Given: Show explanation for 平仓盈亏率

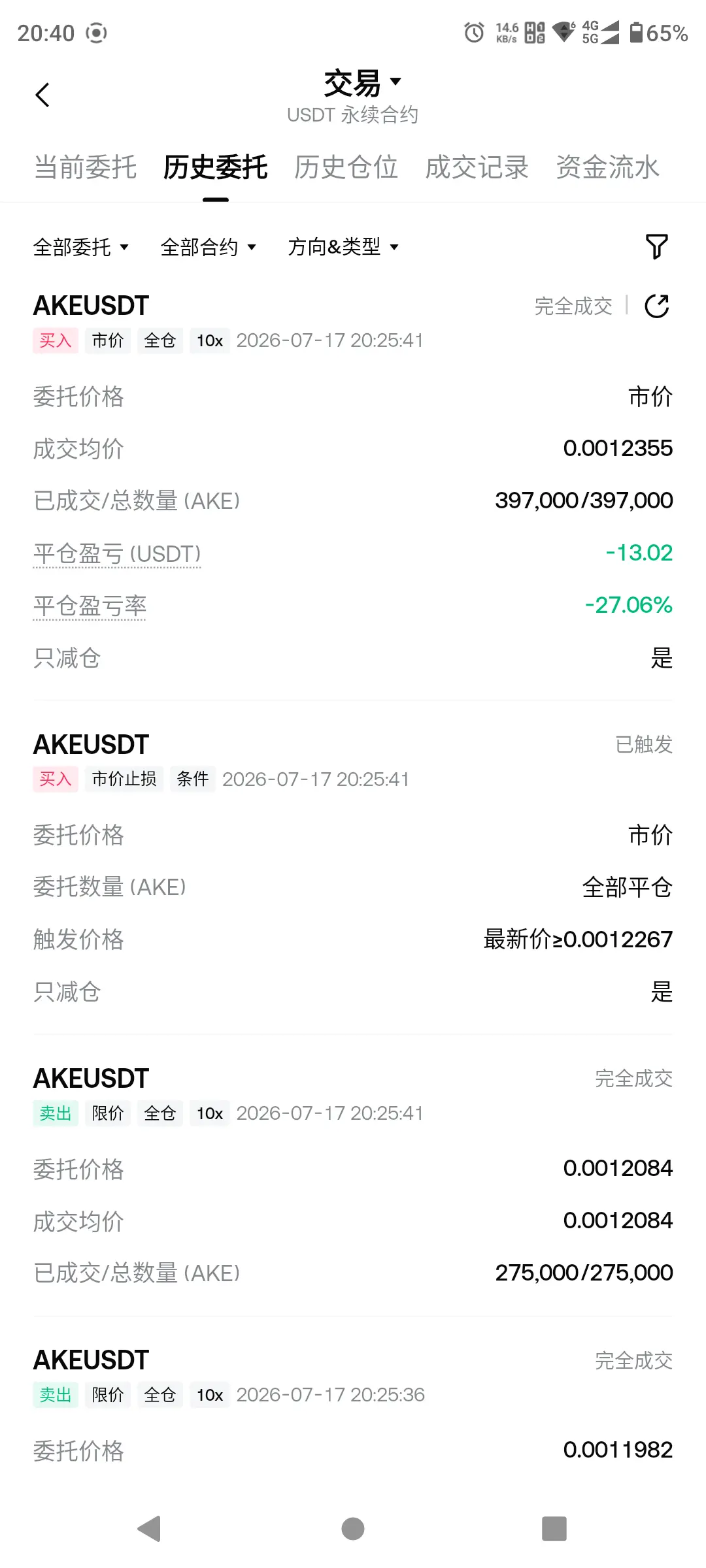Looking at the screenshot, I should click(90, 606).
